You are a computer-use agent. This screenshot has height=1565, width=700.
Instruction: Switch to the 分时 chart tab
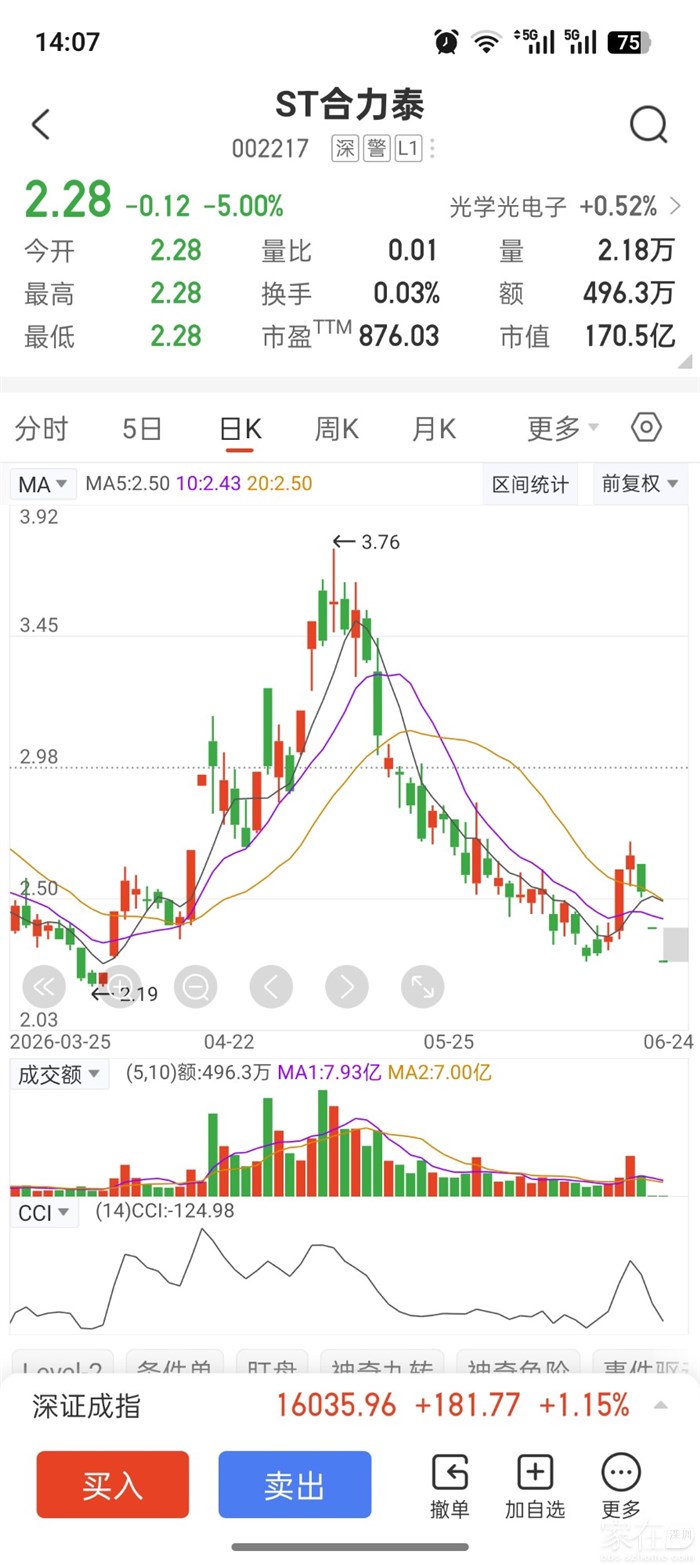coord(42,429)
